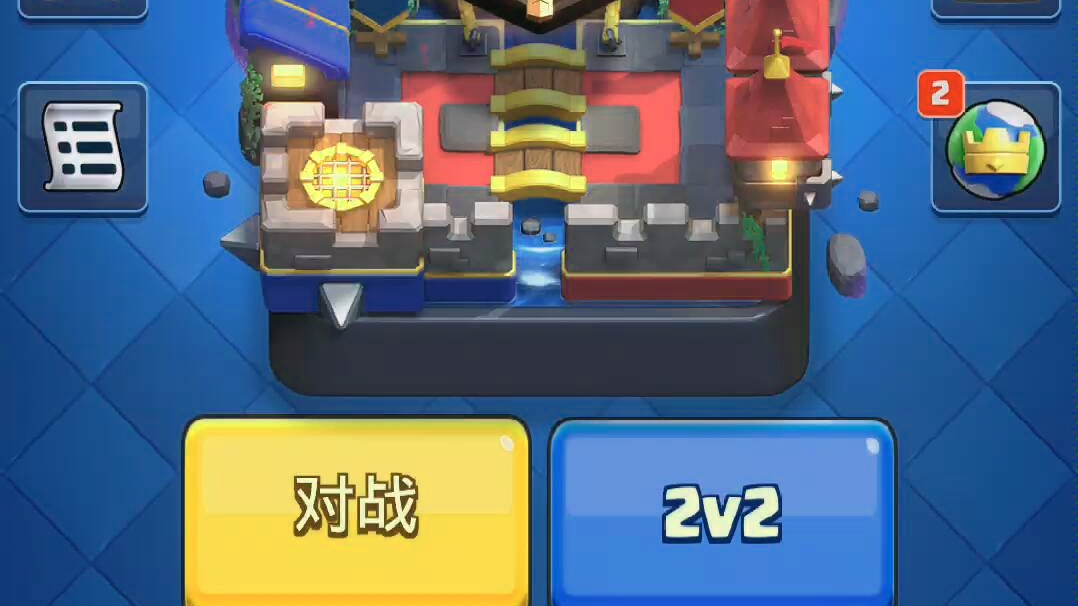Screen dimensions: 1078x606
Task: Open the scroll list icon
Action: pyautogui.click(x=83, y=147)
